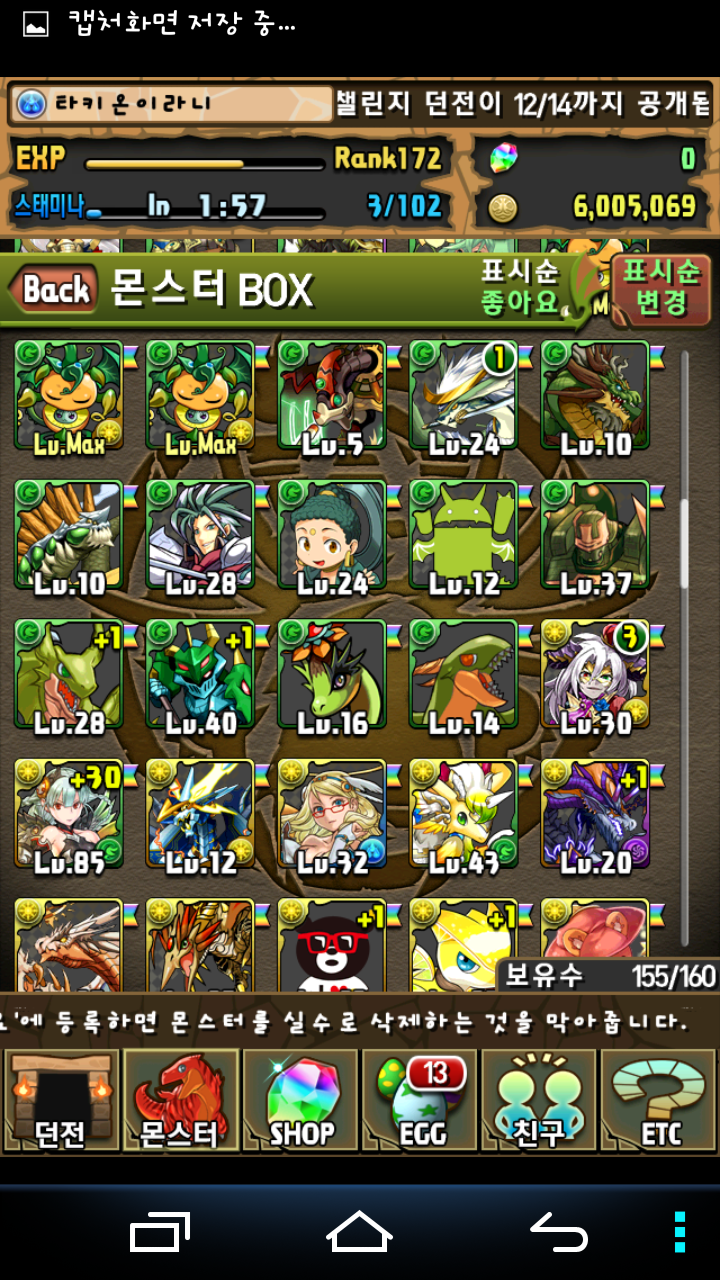The height and width of the screenshot is (1280, 720).
Task: Select the green Android monster Lv.12
Action: (464, 536)
